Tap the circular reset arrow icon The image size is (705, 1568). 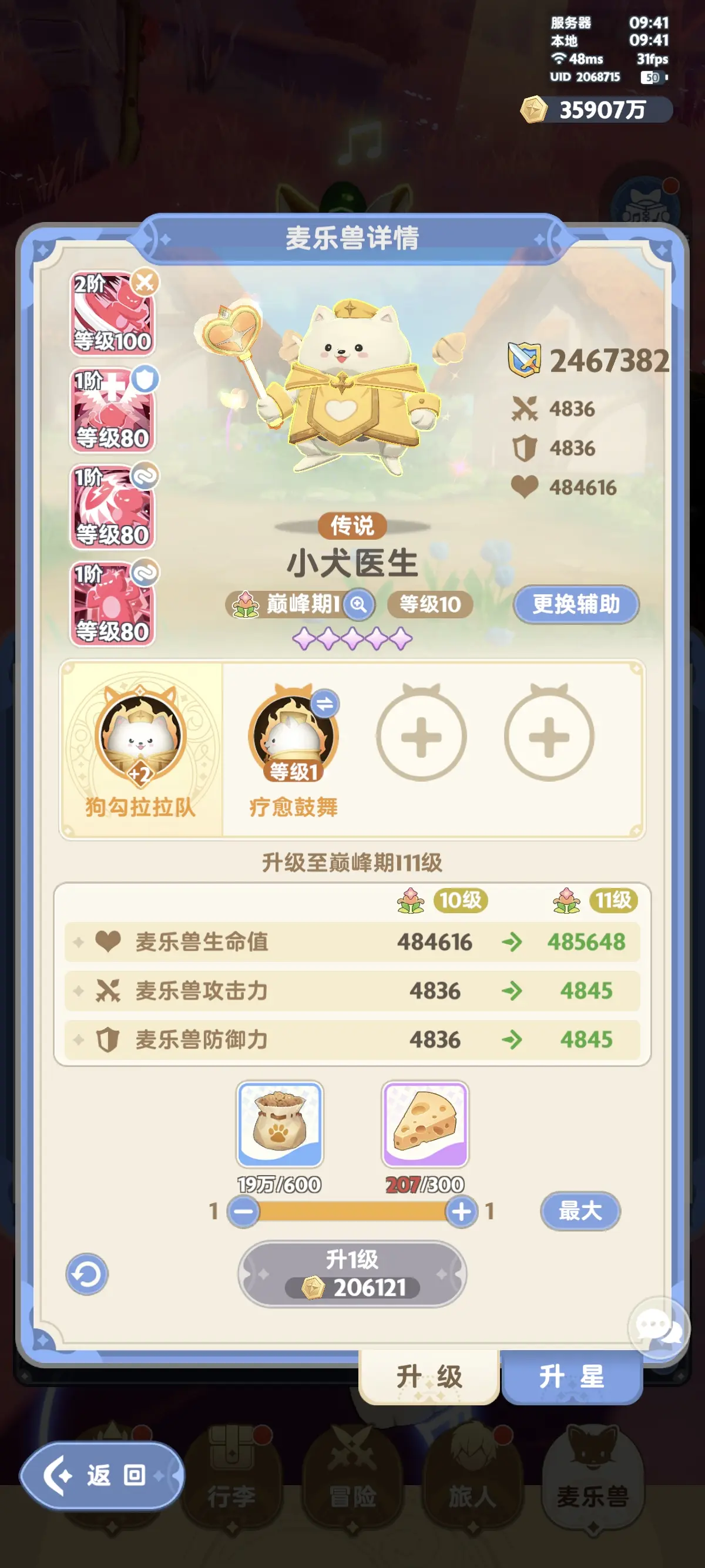coord(86,1274)
